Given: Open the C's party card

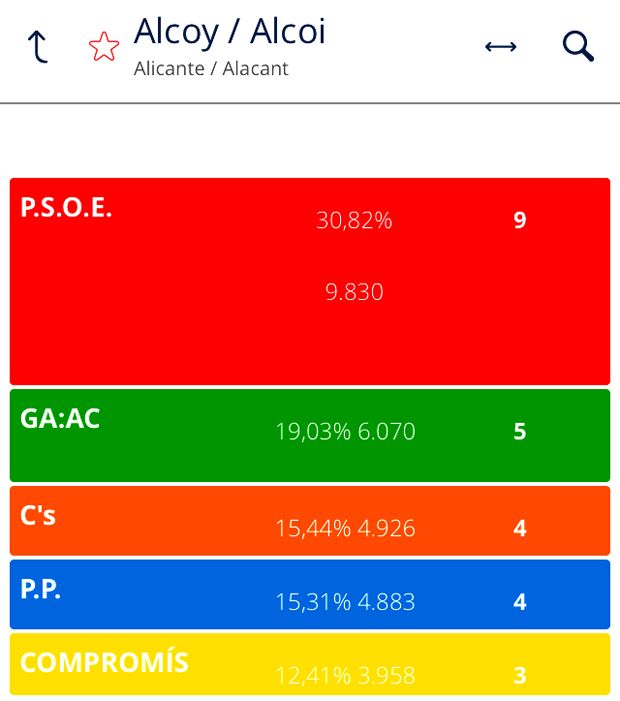Looking at the screenshot, I should (x=310, y=520).
